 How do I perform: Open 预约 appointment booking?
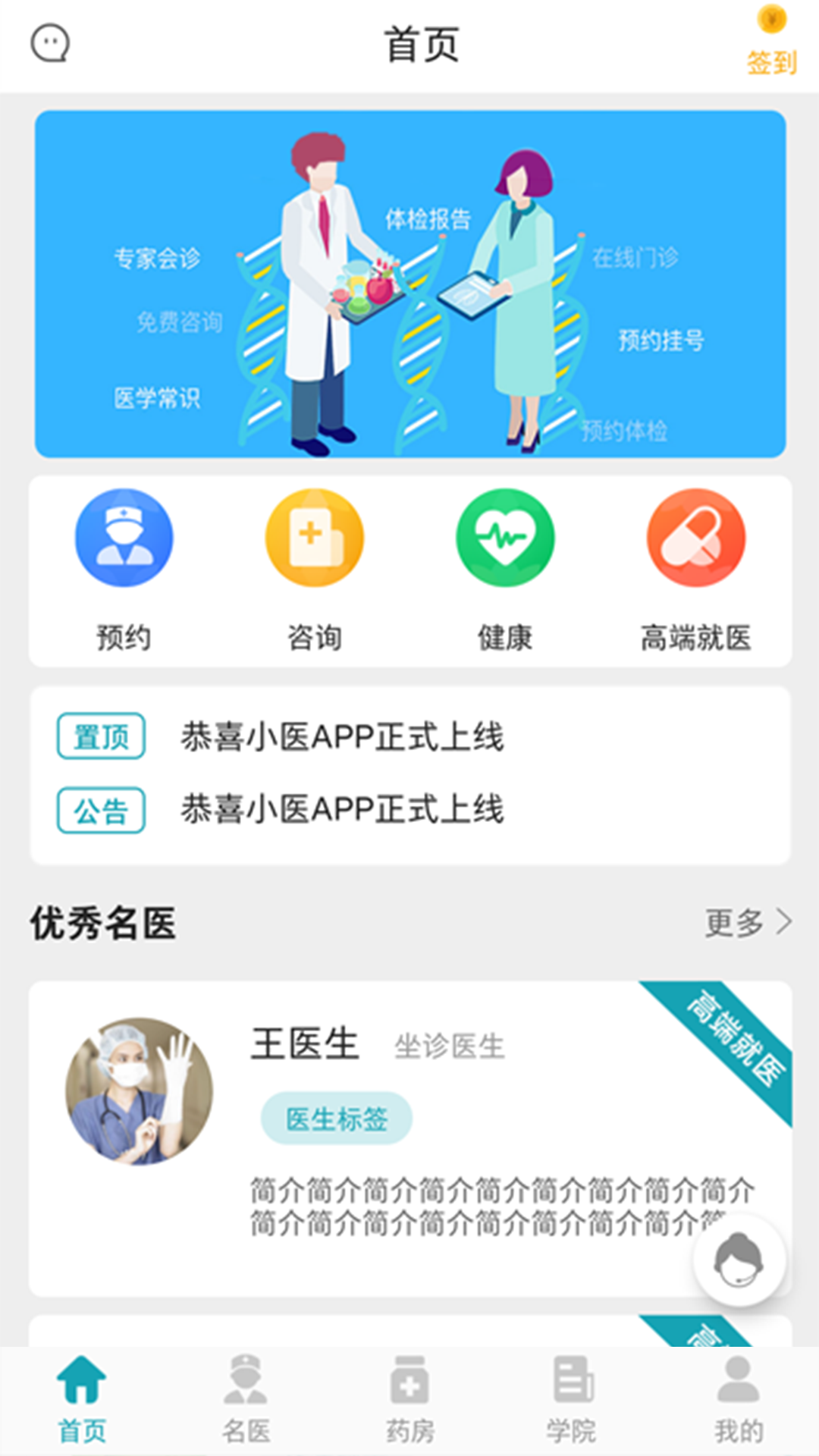tap(124, 569)
